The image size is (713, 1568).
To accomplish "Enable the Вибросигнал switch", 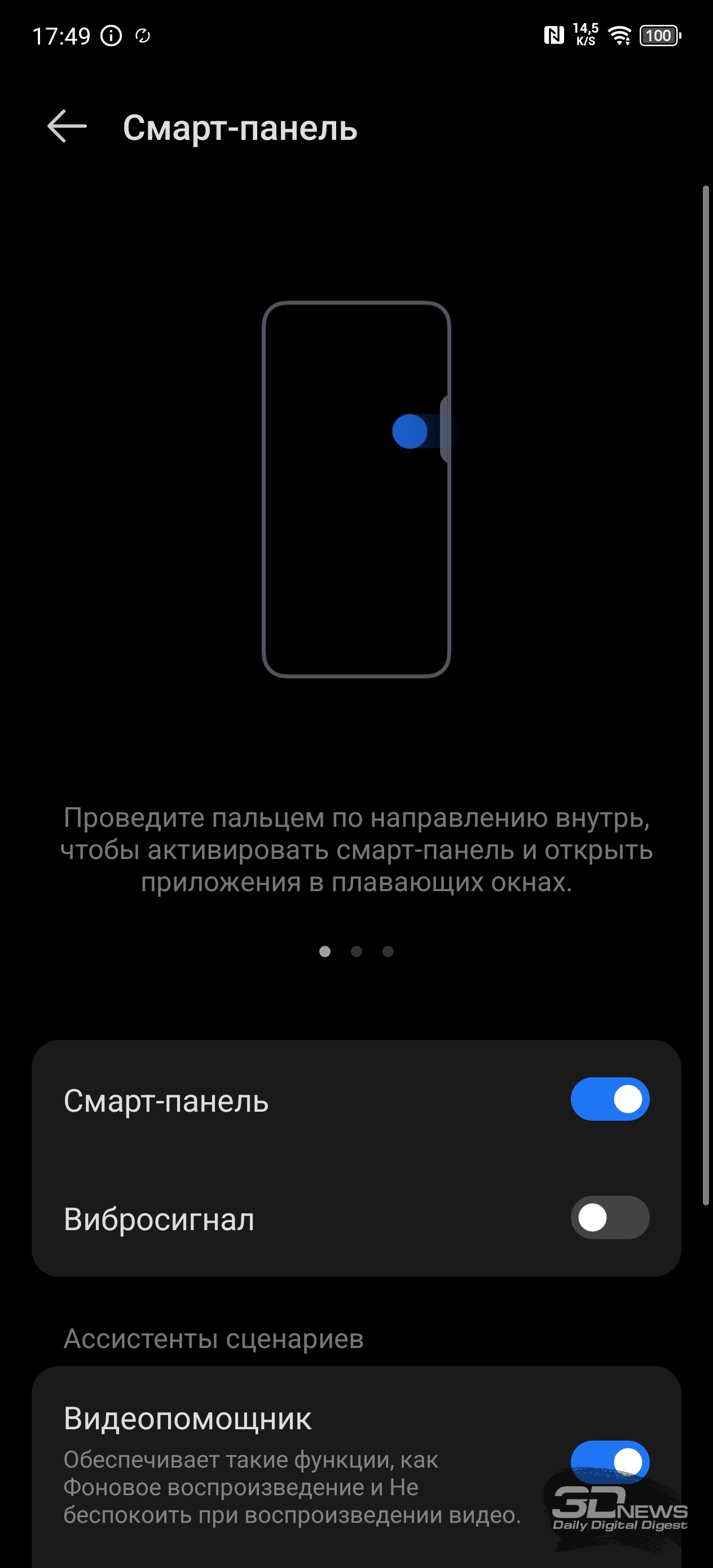I will [609, 1217].
